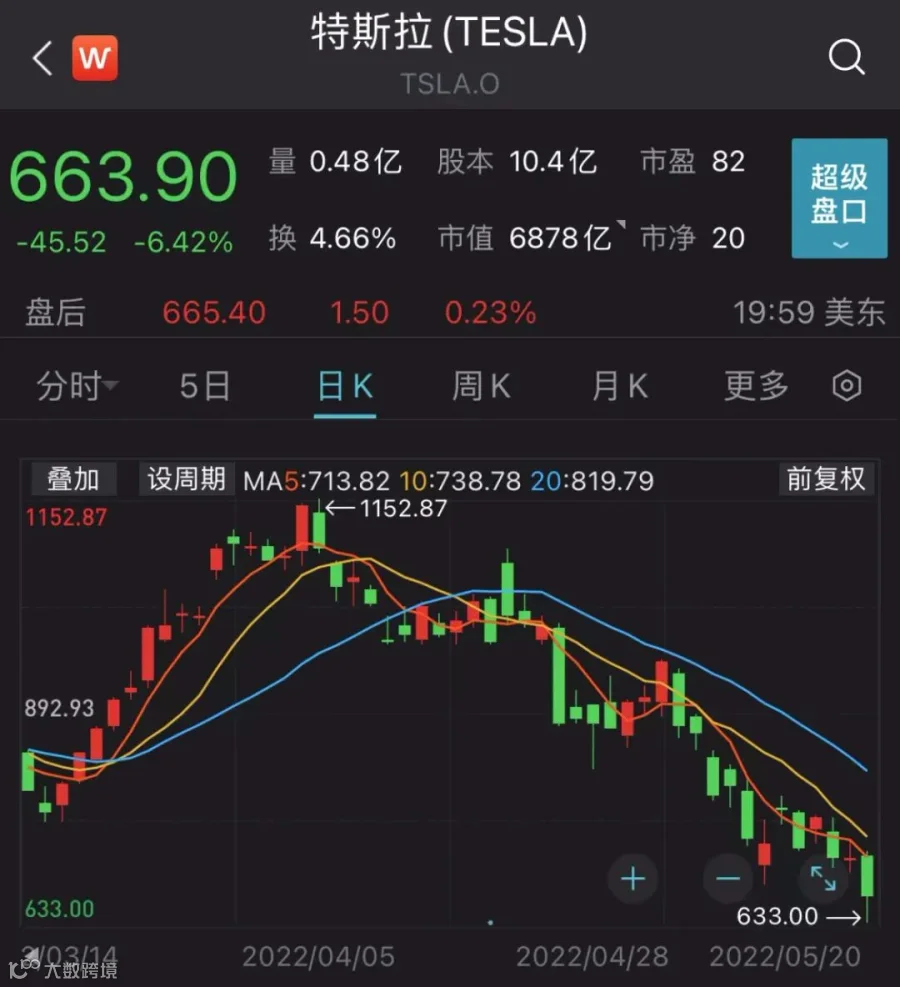Switch to the 分时 chart tab

(x=76, y=386)
